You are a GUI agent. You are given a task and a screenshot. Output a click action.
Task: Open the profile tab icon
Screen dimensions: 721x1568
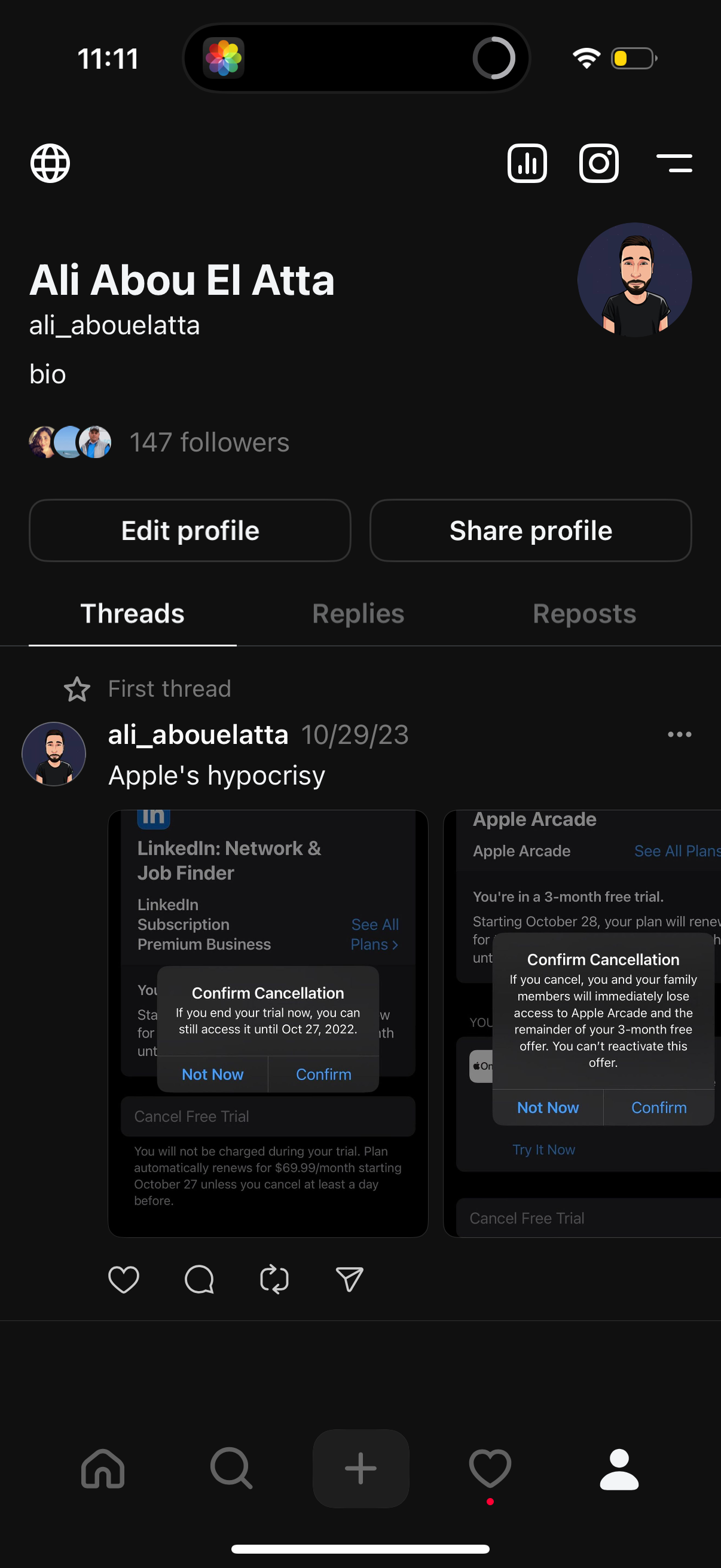point(619,1469)
